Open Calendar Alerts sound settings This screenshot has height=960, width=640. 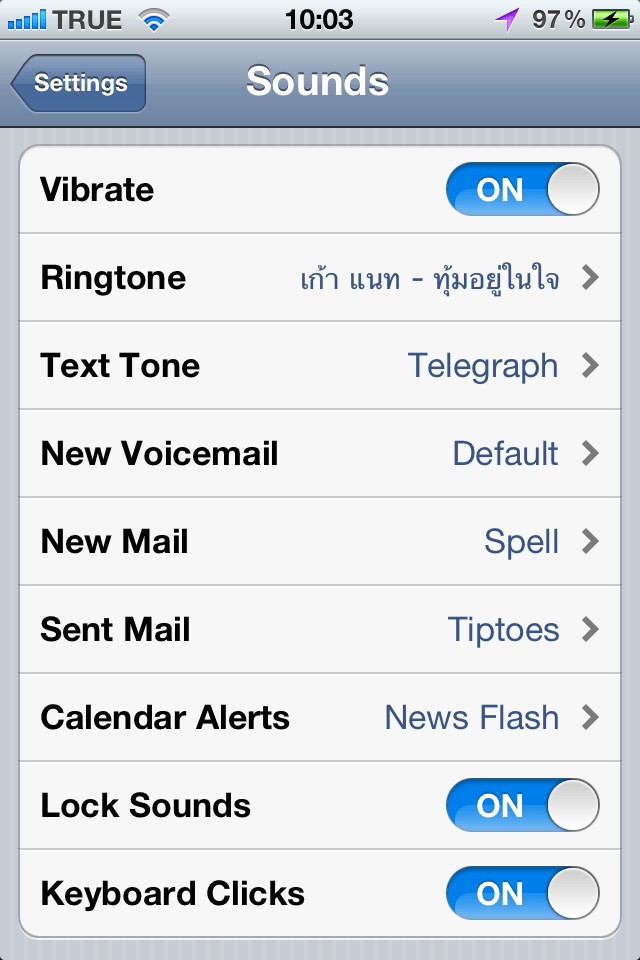320,718
